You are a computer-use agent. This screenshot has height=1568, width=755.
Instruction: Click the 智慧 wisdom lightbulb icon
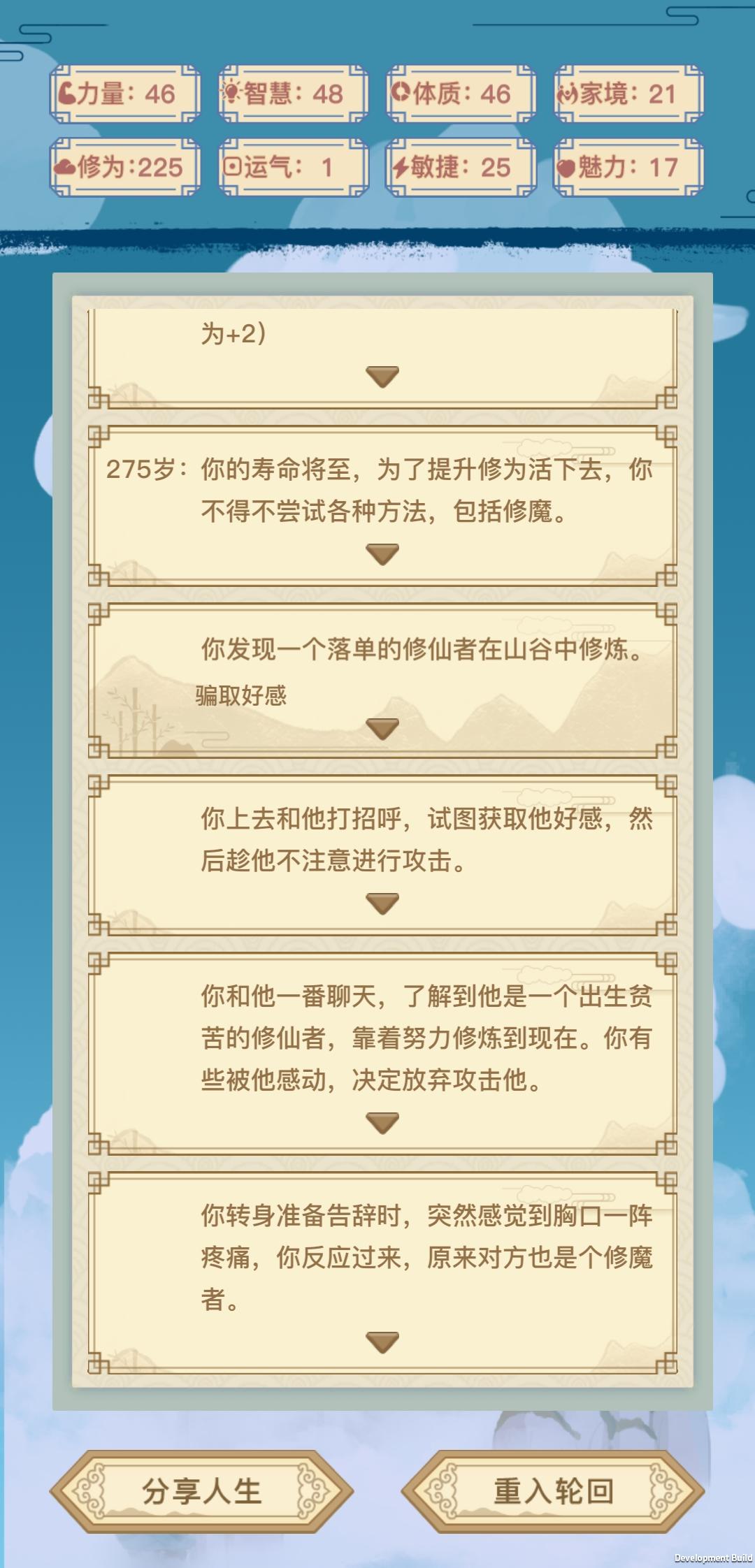click(x=232, y=92)
